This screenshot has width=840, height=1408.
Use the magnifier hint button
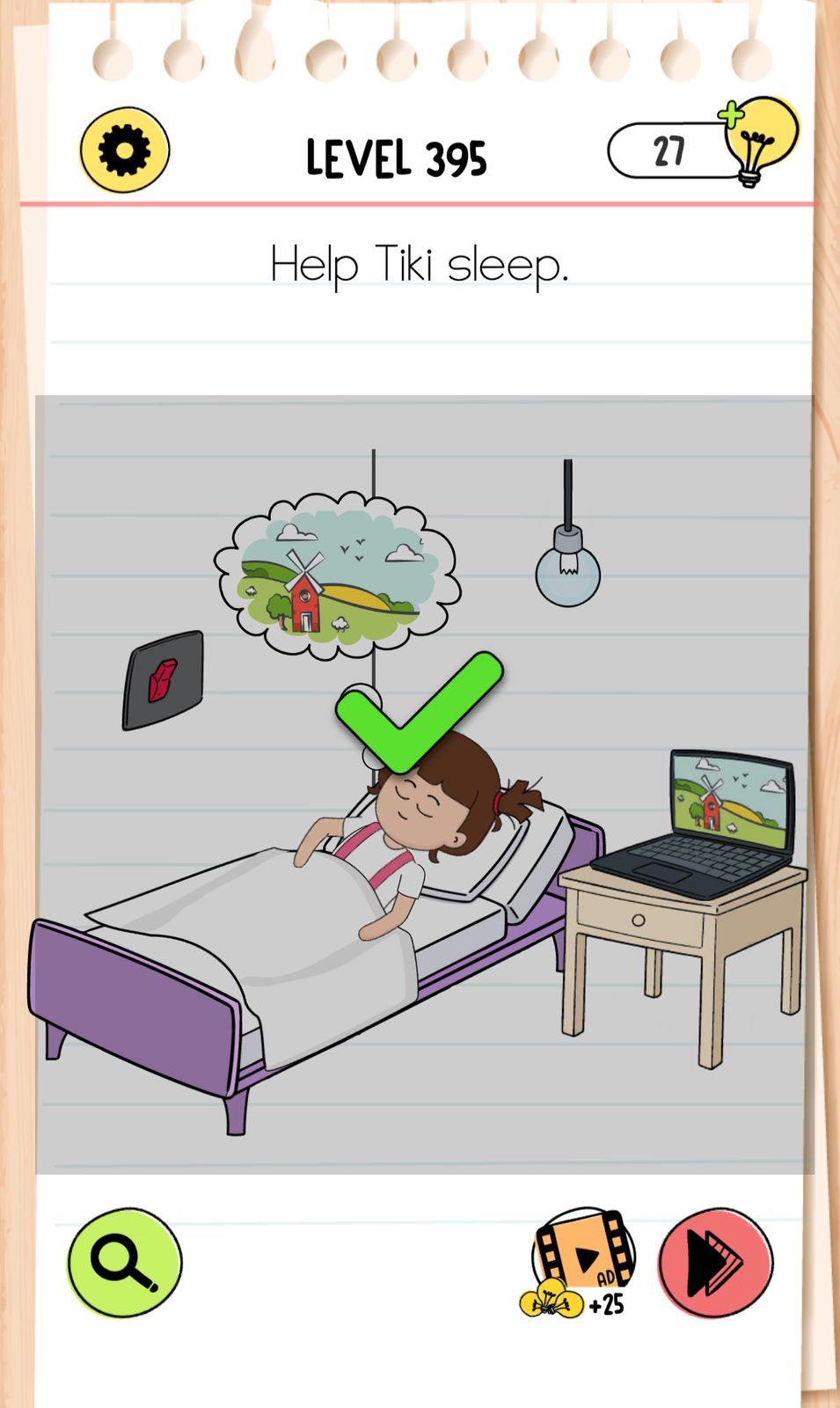[125, 1263]
